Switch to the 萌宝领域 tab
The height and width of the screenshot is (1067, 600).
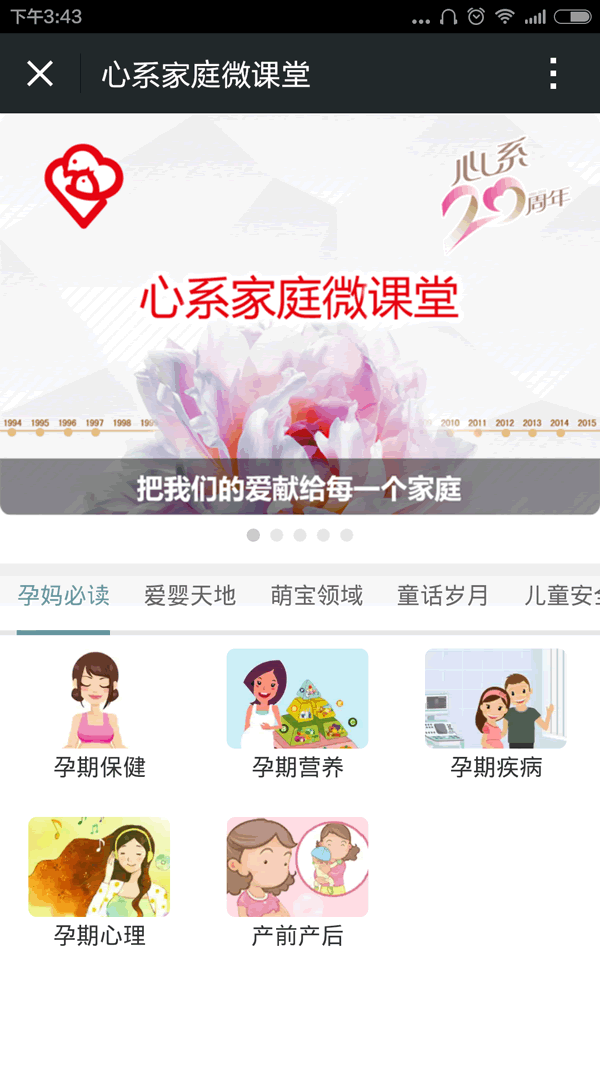316,596
